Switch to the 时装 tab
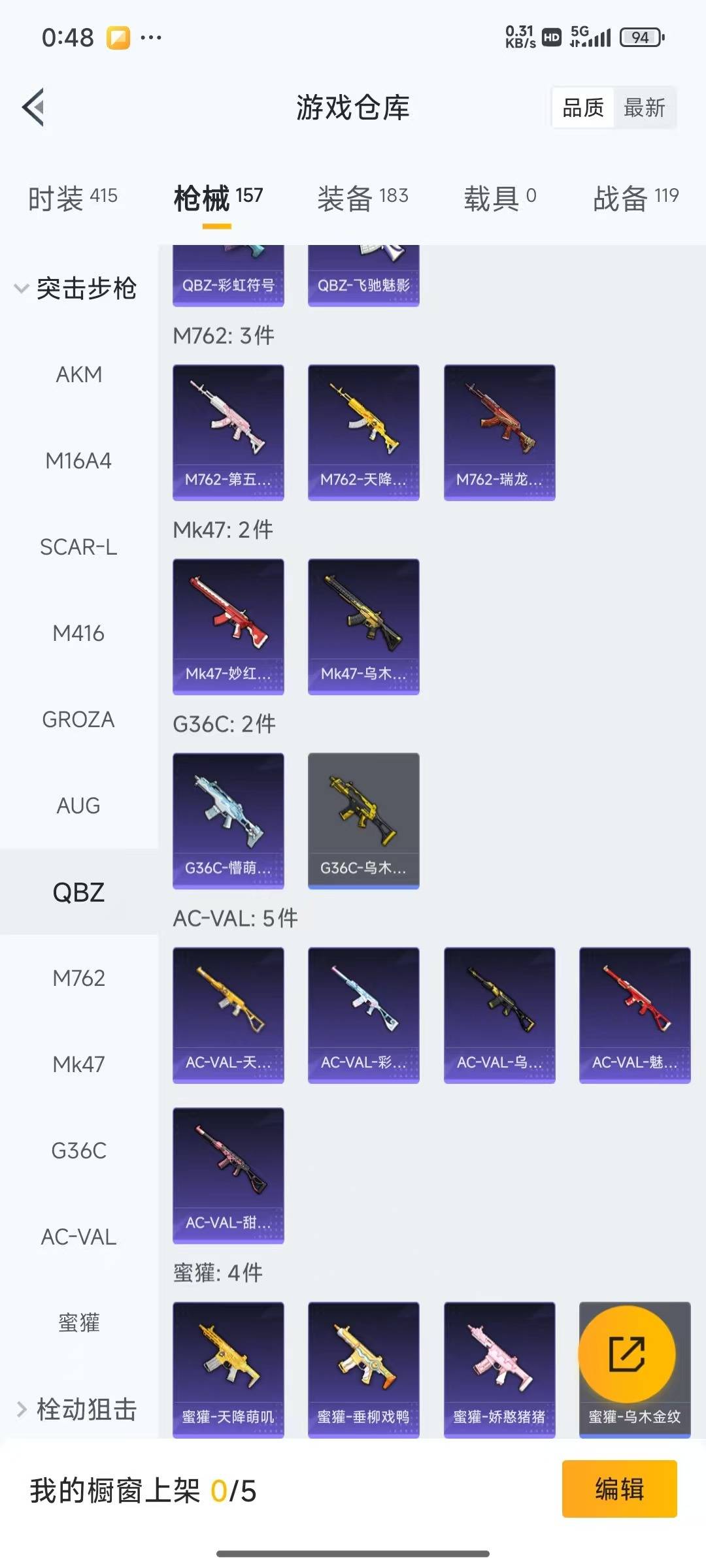This screenshot has width=706, height=1568. 73,198
